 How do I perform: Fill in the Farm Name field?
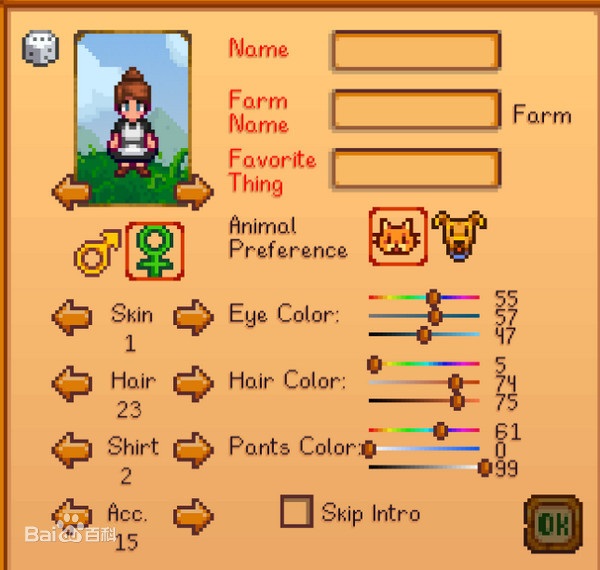(x=415, y=111)
